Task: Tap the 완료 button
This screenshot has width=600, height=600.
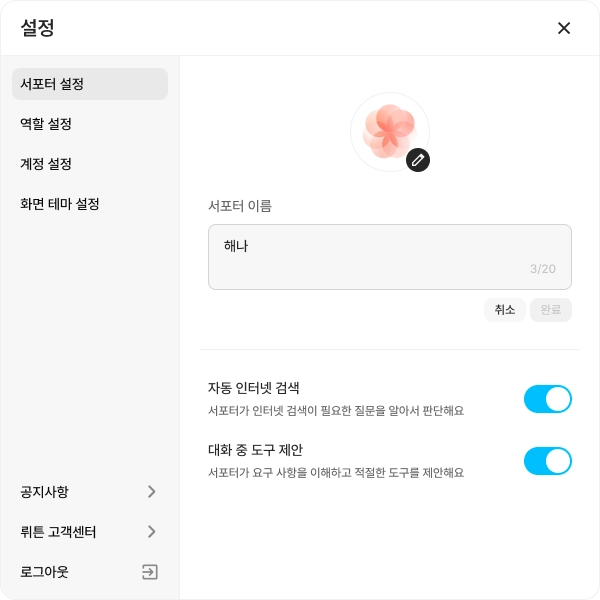Action: coord(551,310)
